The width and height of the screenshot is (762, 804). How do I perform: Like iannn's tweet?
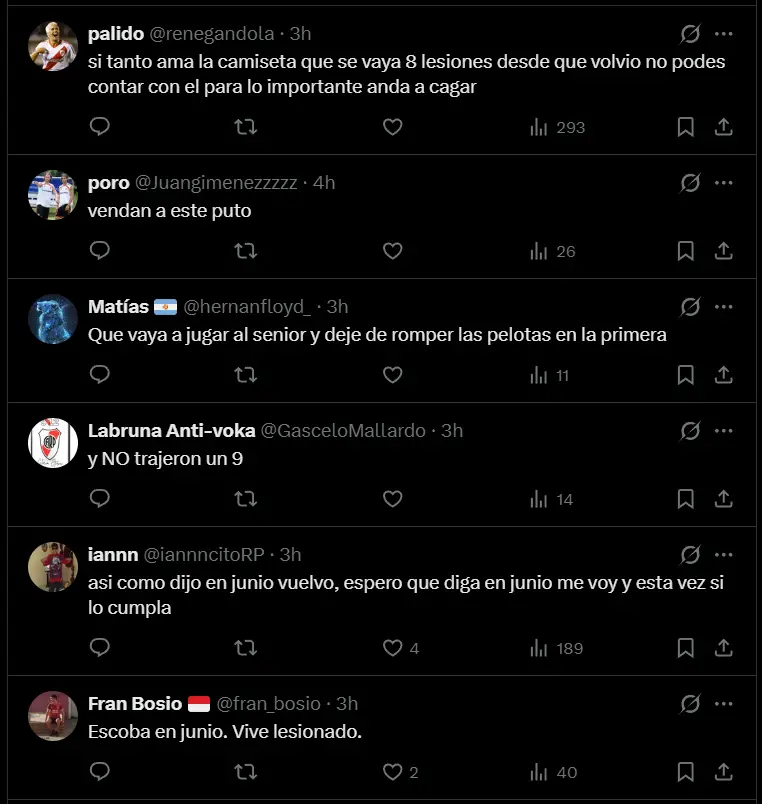coord(393,648)
